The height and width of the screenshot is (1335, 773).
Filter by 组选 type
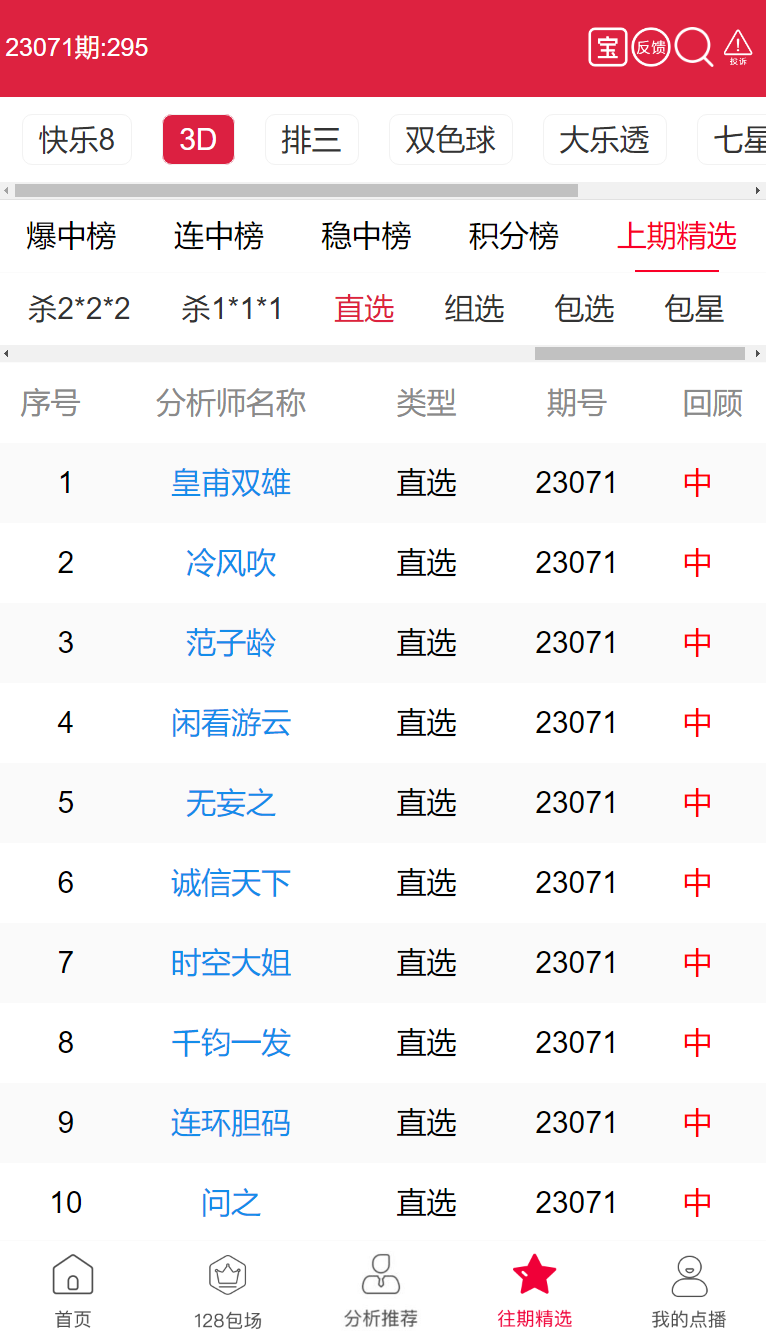pos(474,310)
